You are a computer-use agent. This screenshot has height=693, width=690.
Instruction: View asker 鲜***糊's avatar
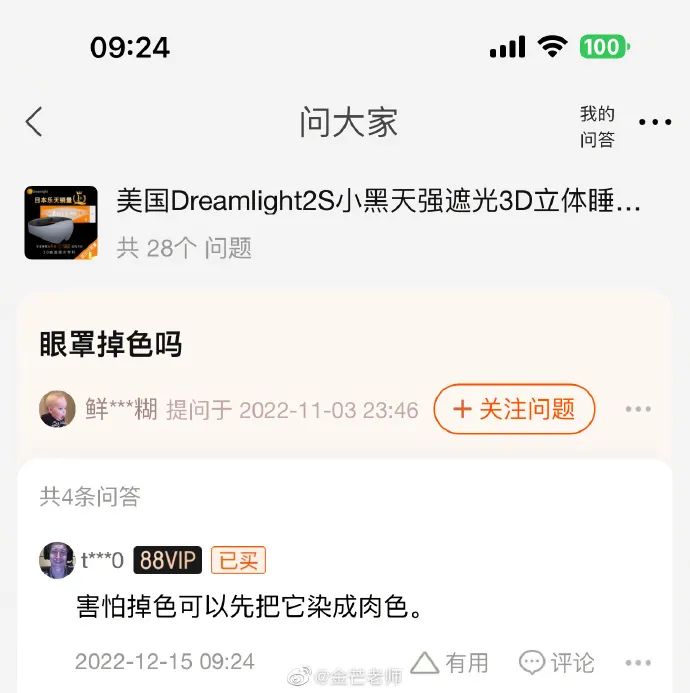(57, 409)
